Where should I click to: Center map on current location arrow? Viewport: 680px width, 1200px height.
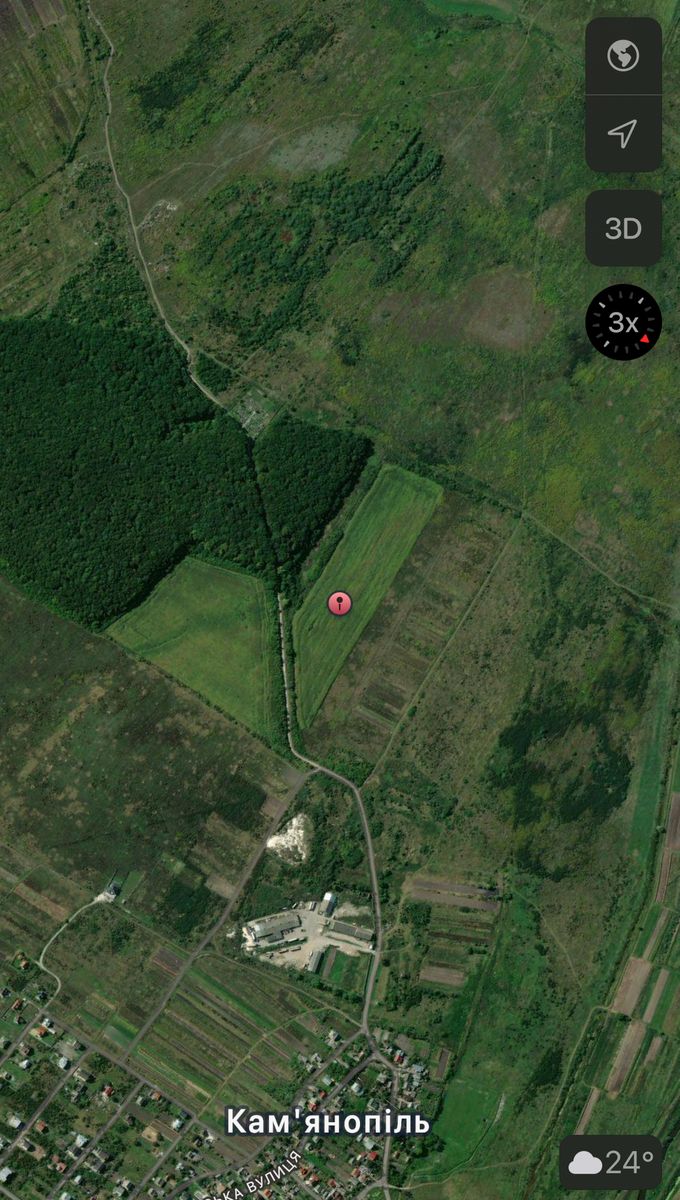623,133
